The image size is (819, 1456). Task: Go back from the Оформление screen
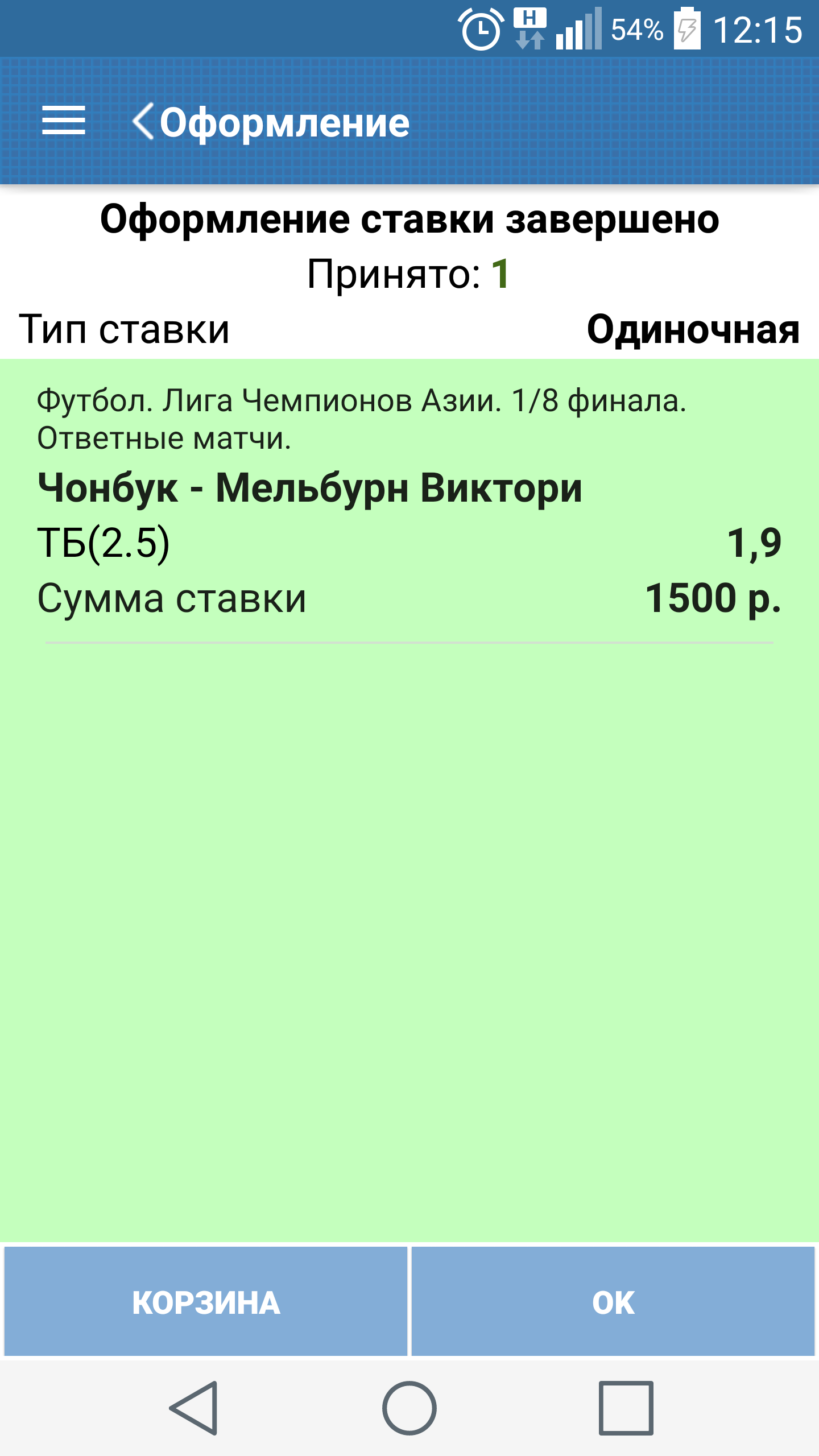(143, 121)
